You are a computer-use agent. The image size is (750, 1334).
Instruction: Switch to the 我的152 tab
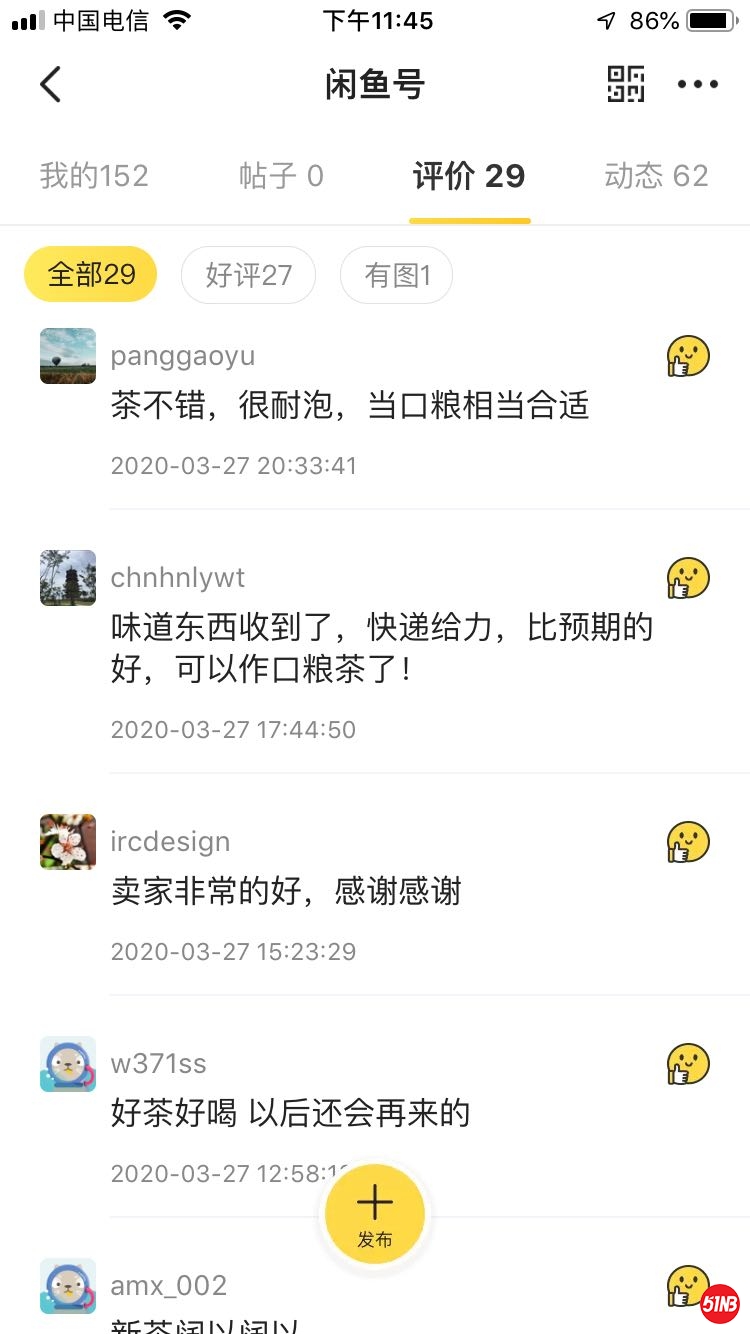click(94, 176)
